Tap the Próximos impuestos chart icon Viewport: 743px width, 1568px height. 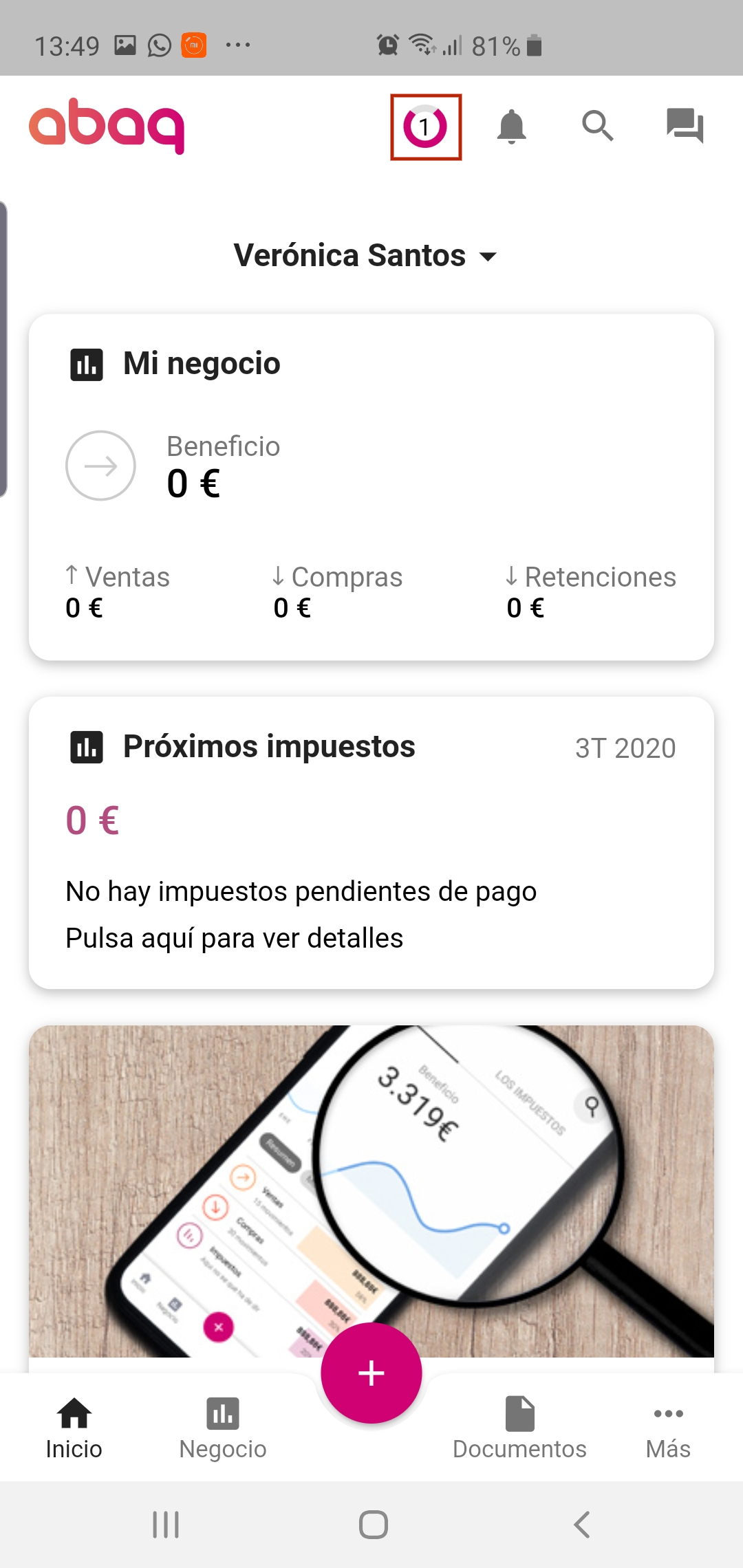[x=85, y=748]
